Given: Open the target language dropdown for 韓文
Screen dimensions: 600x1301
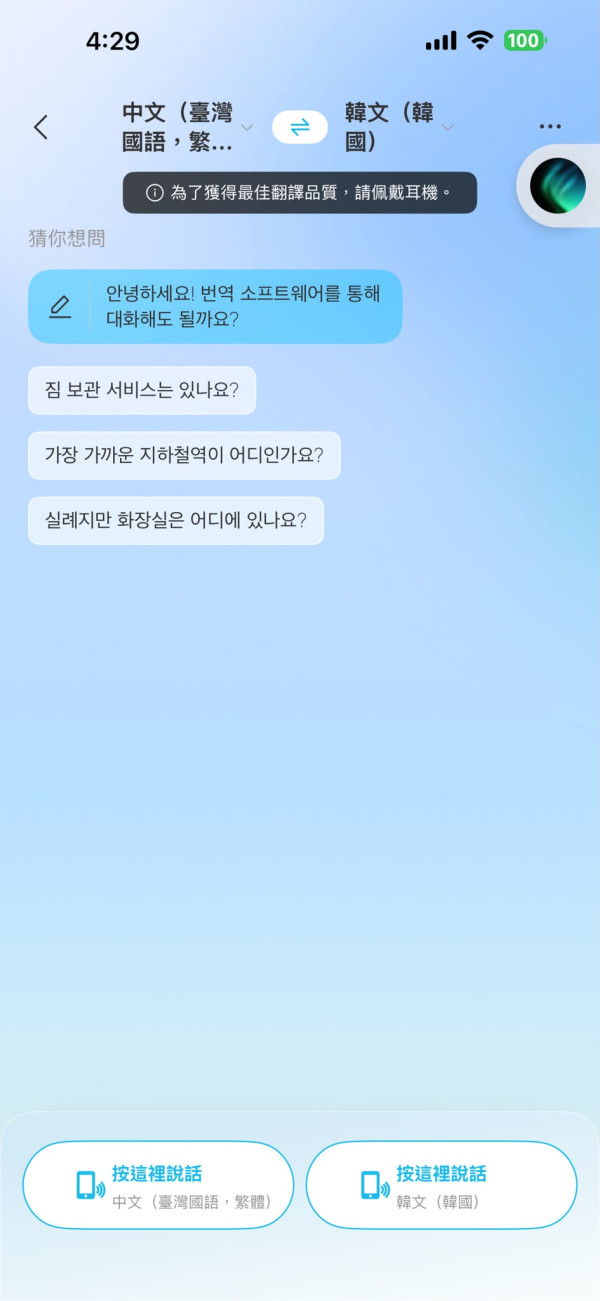Looking at the screenshot, I should coord(399,127).
